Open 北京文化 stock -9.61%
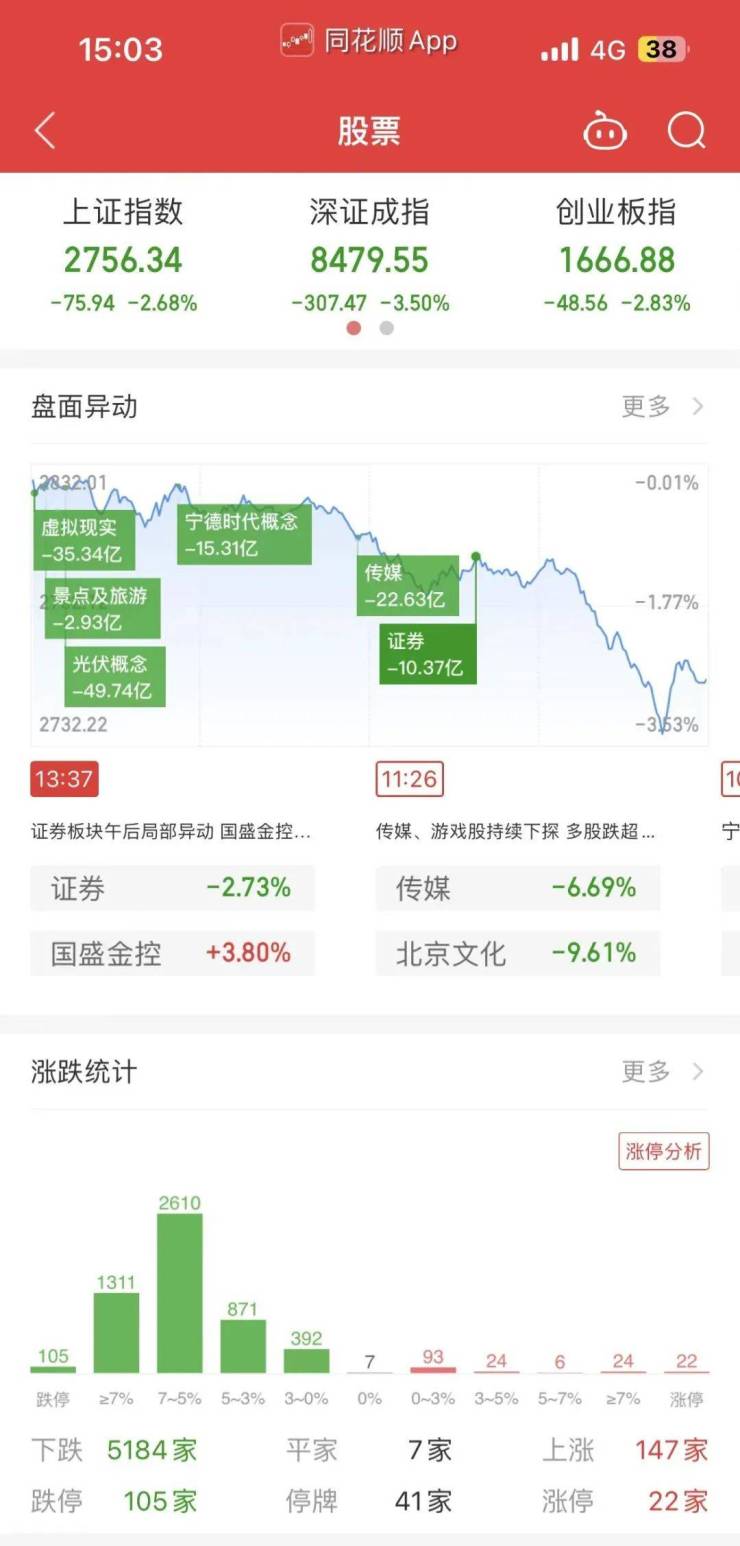 [517, 953]
